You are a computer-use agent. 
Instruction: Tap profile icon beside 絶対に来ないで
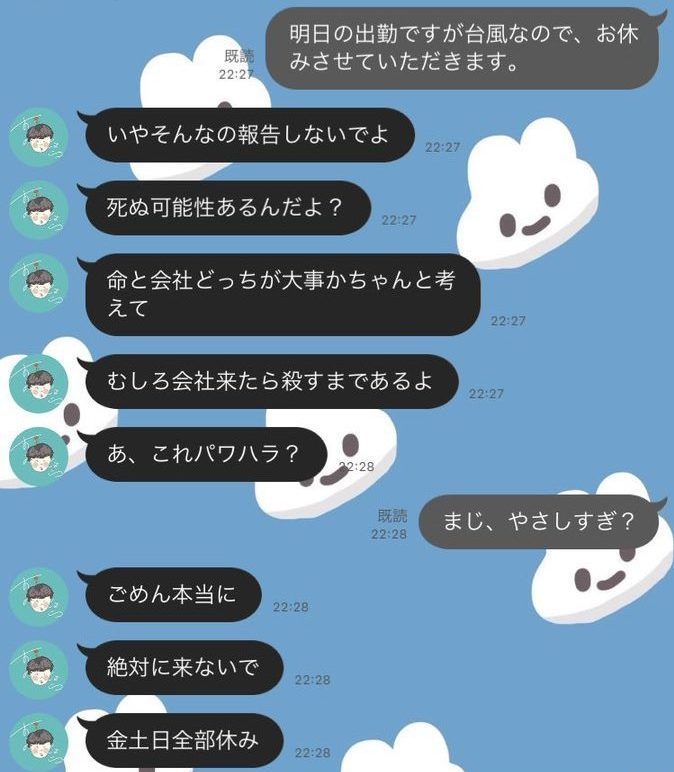[x=38, y=669]
